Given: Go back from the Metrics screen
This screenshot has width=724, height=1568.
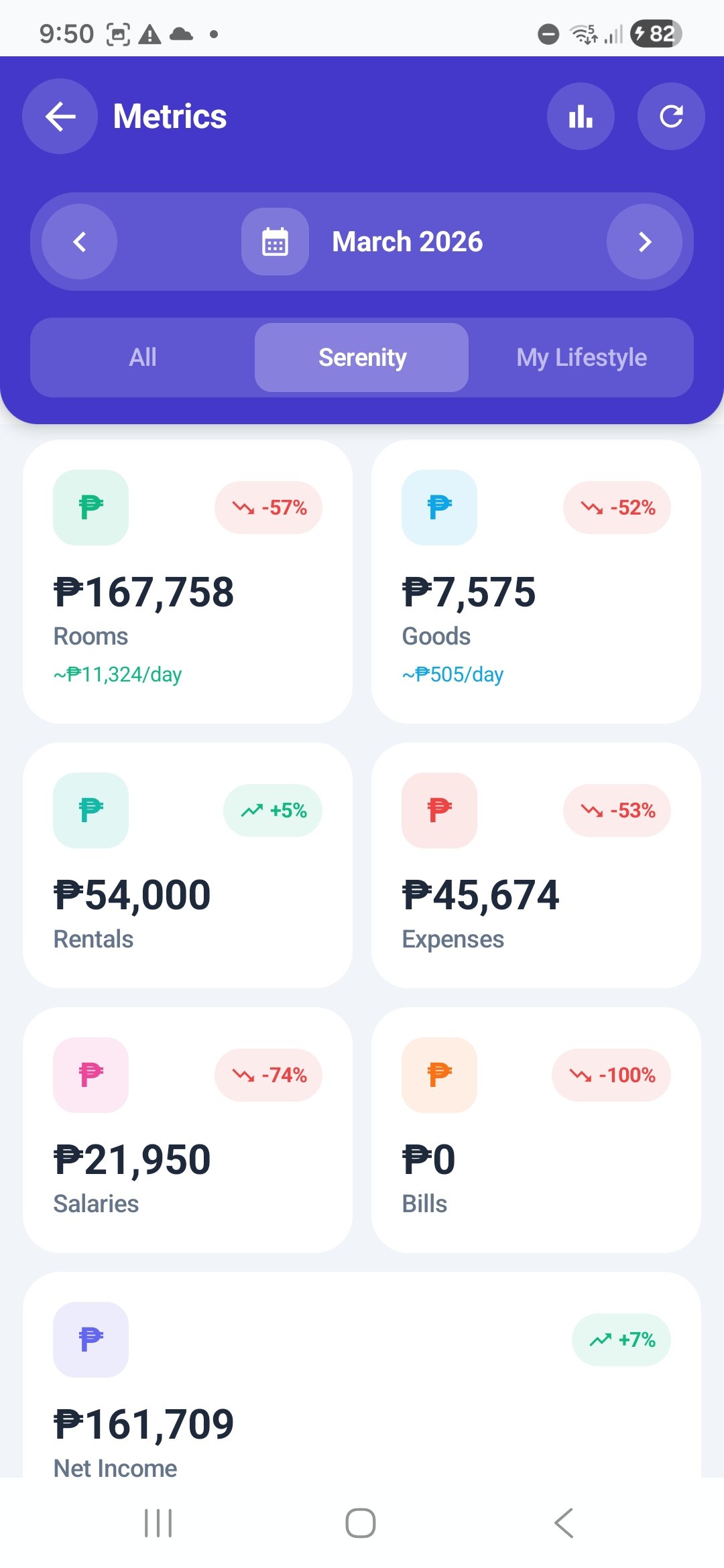Looking at the screenshot, I should 60,117.
